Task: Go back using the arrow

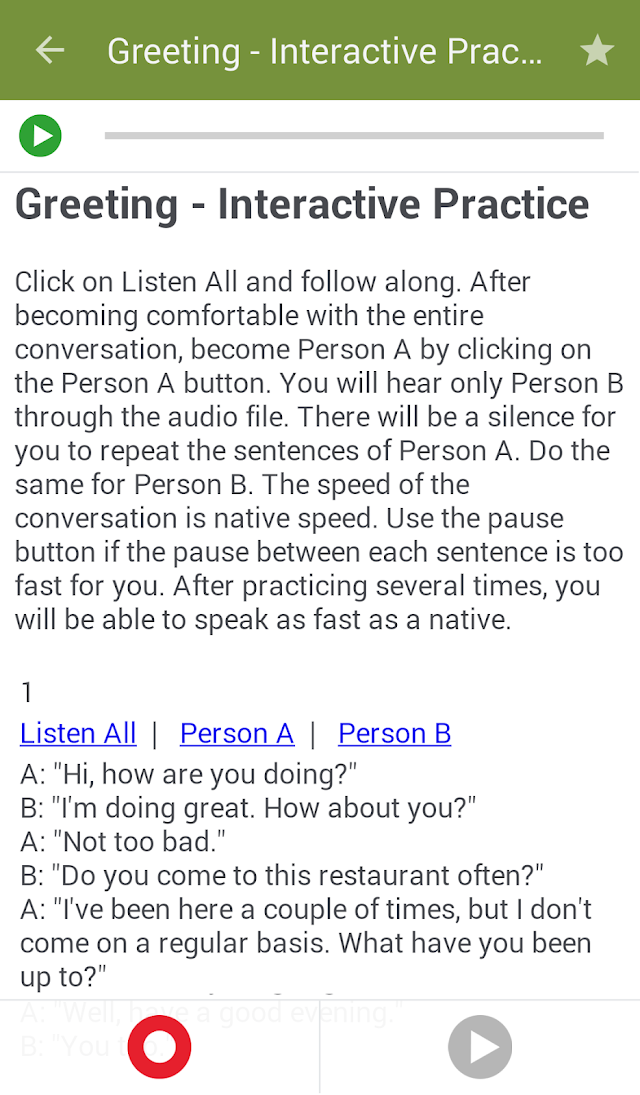Action: [x=50, y=50]
